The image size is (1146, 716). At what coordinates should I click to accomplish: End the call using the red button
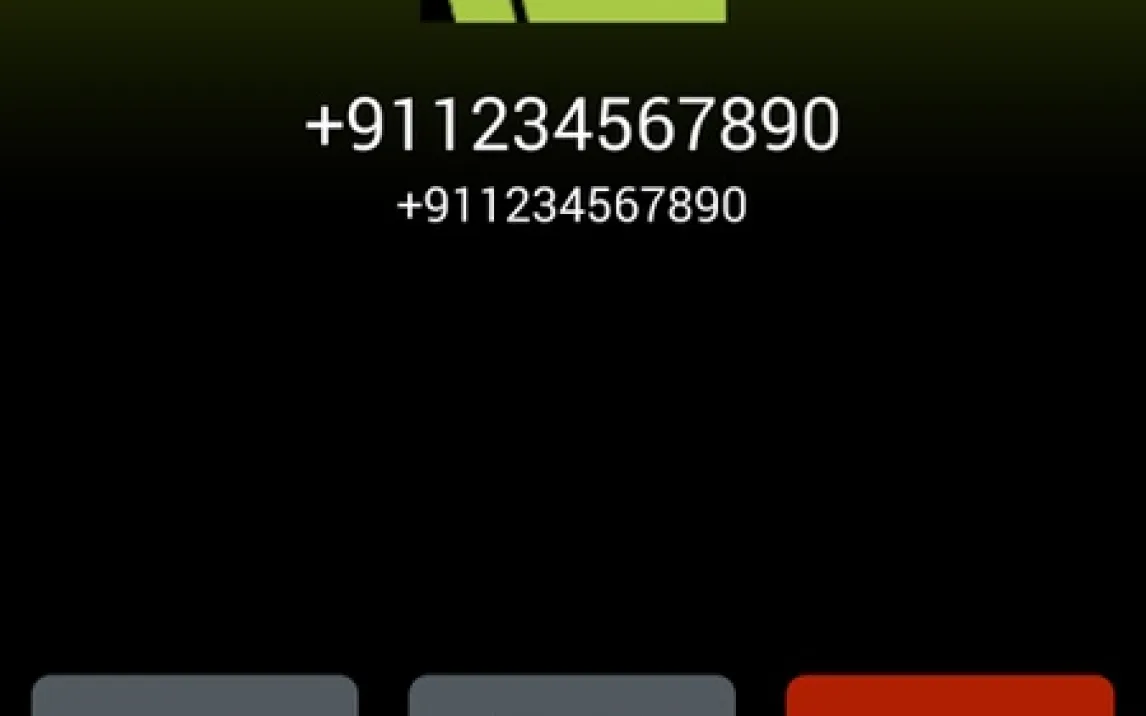tap(949, 697)
